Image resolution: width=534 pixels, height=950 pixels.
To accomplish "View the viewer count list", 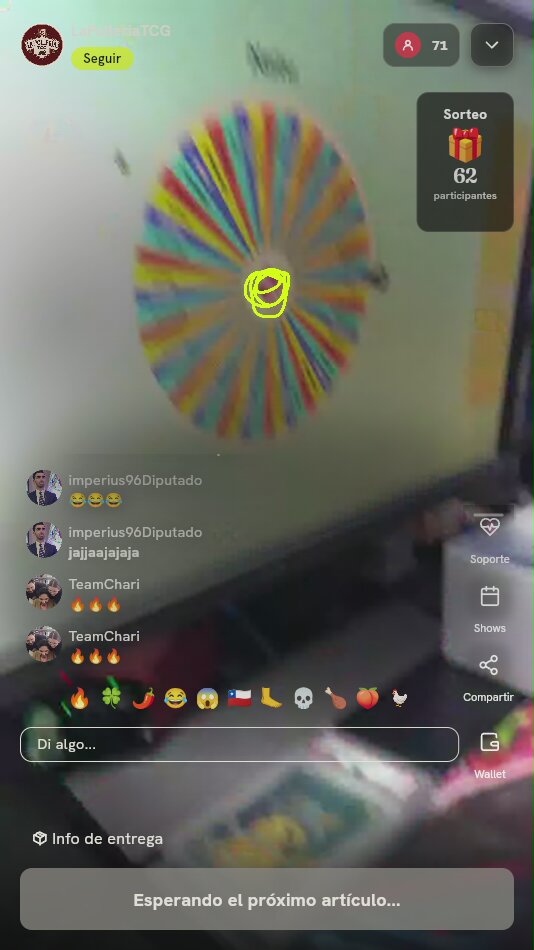I will click(421, 45).
